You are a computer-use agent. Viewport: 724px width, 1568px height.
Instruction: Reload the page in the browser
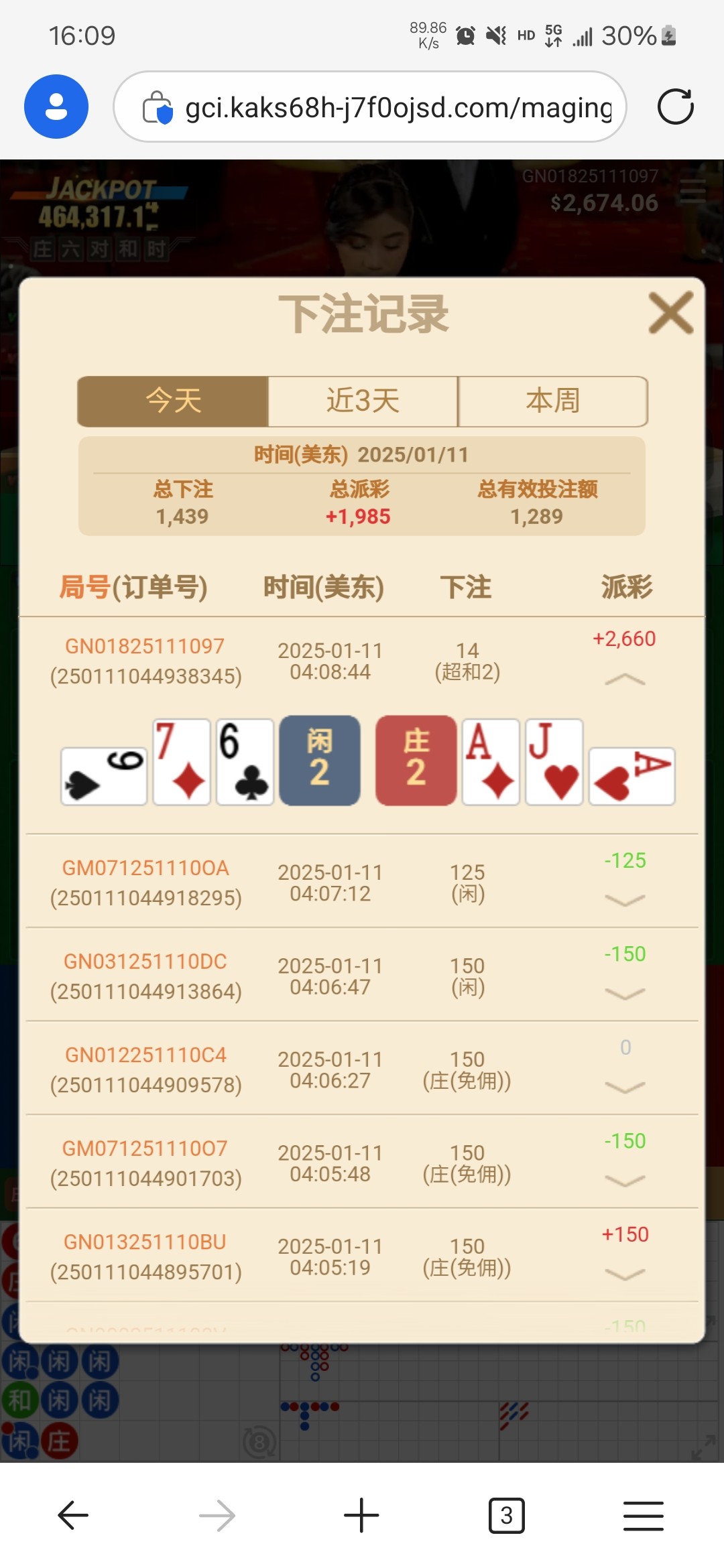pyautogui.click(x=675, y=107)
